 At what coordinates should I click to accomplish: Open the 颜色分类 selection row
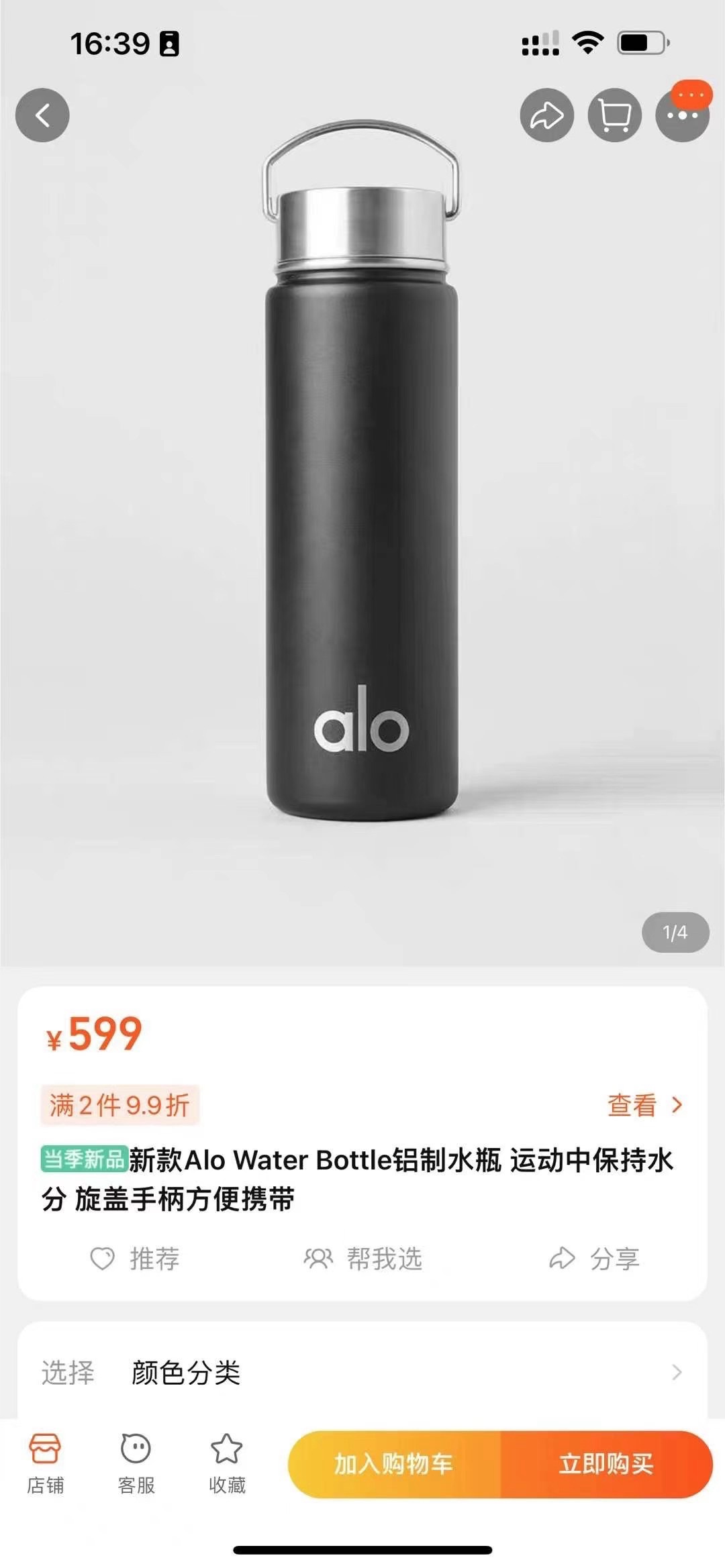coord(362,1373)
